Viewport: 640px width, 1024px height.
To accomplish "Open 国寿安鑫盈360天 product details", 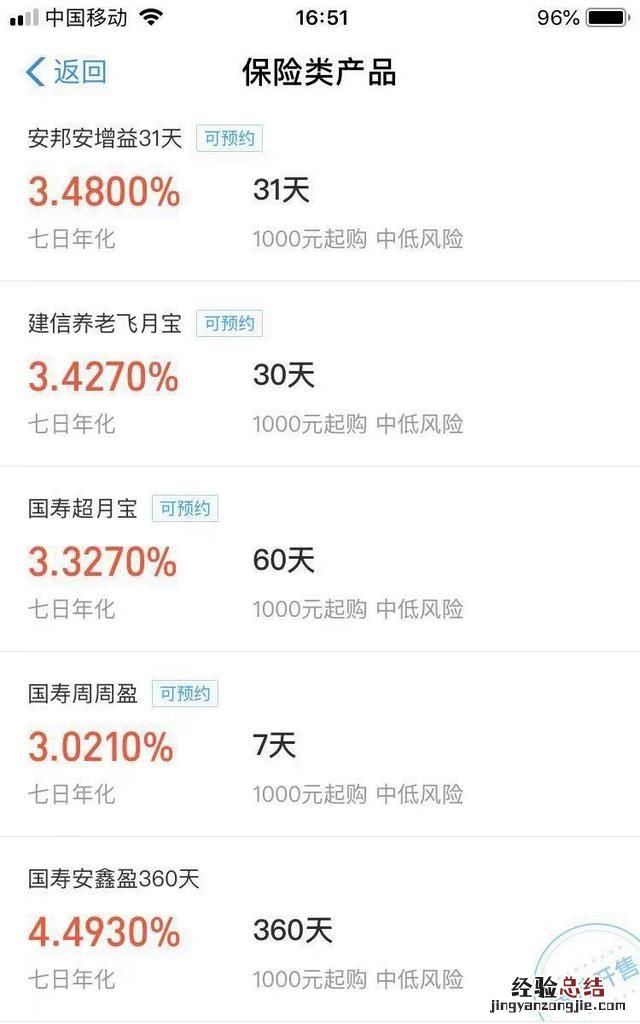I will point(114,879).
